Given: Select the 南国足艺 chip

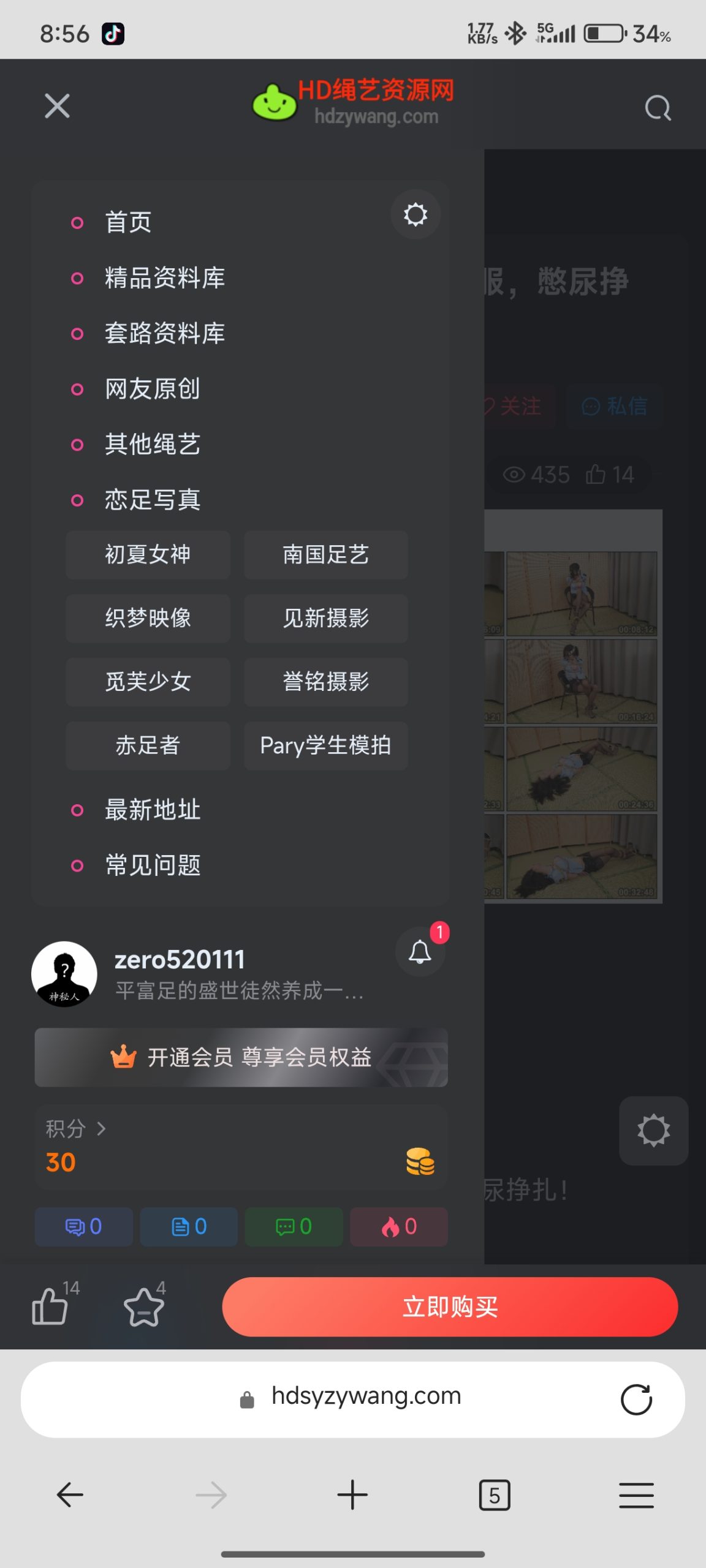Looking at the screenshot, I should pos(325,555).
